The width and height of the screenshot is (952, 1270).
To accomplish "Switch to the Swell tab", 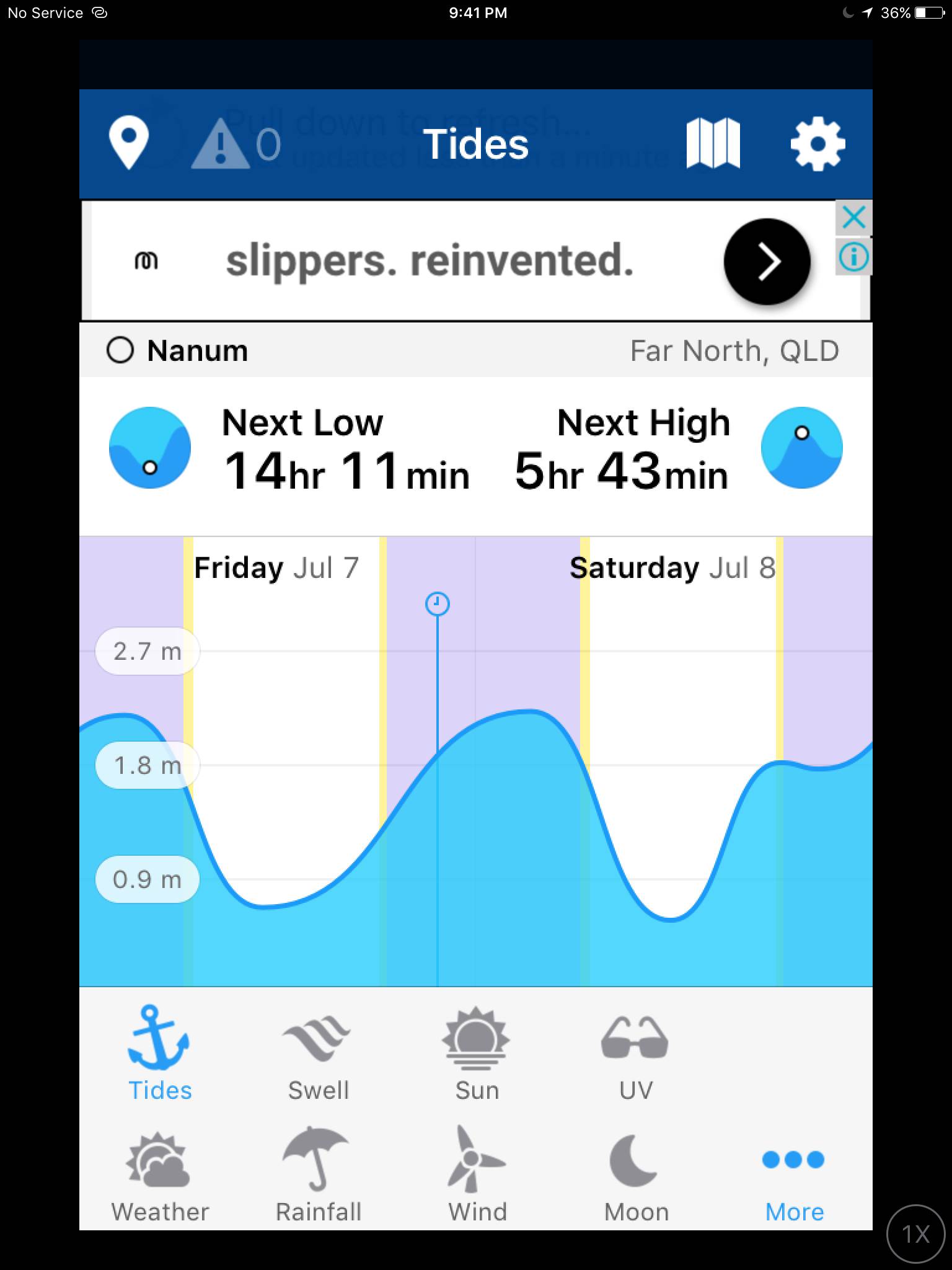I will (x=318, y=1054).
